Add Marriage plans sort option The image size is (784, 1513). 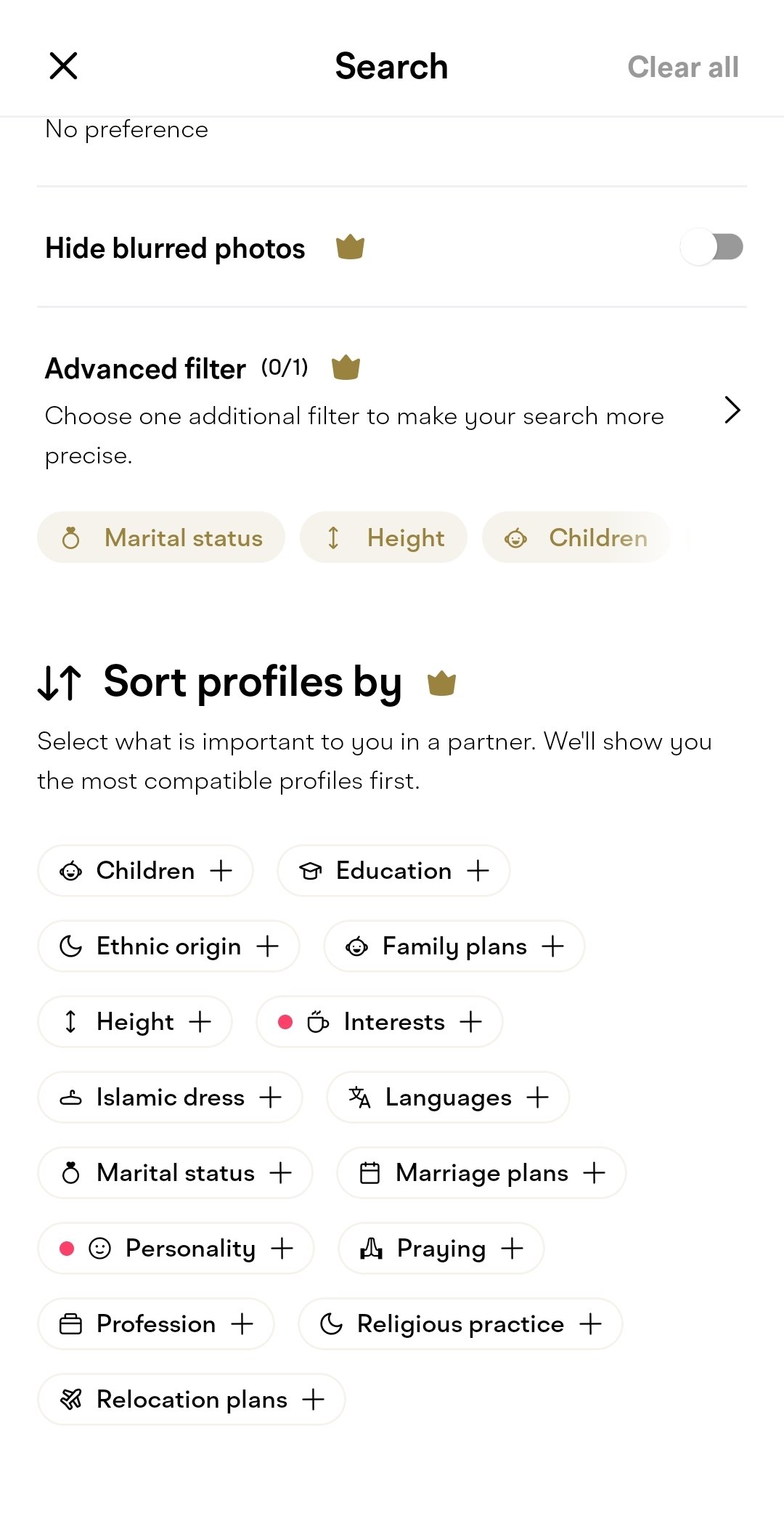(481, 1172)
